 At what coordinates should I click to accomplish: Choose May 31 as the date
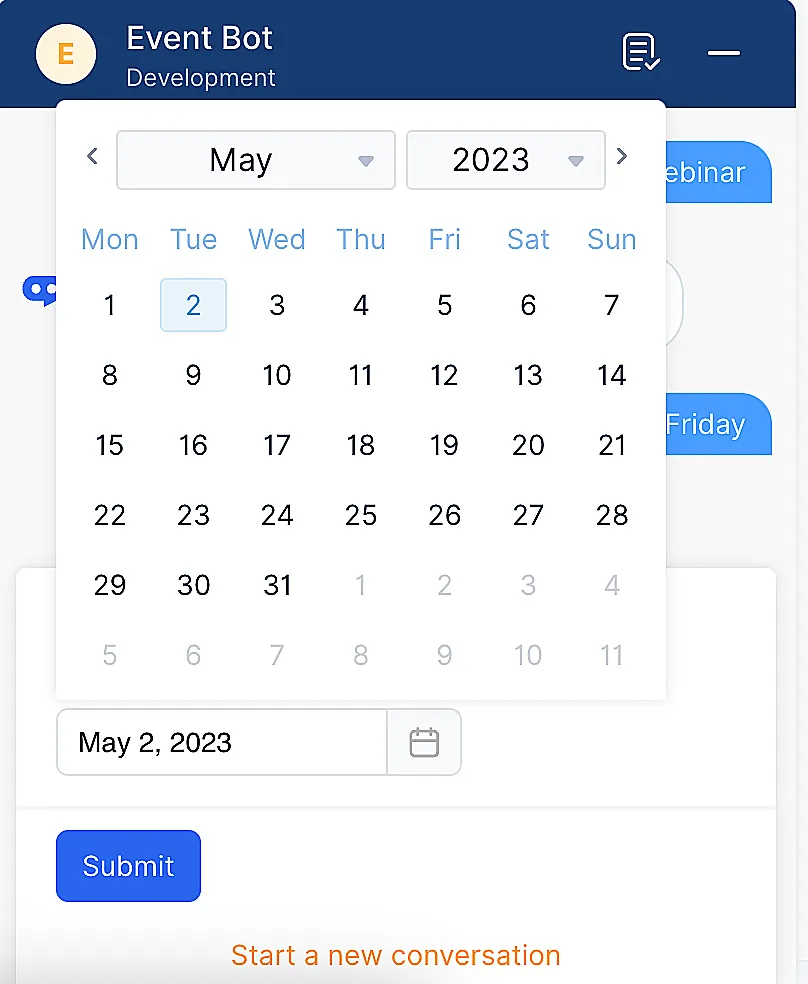click(x=277, y=585)
